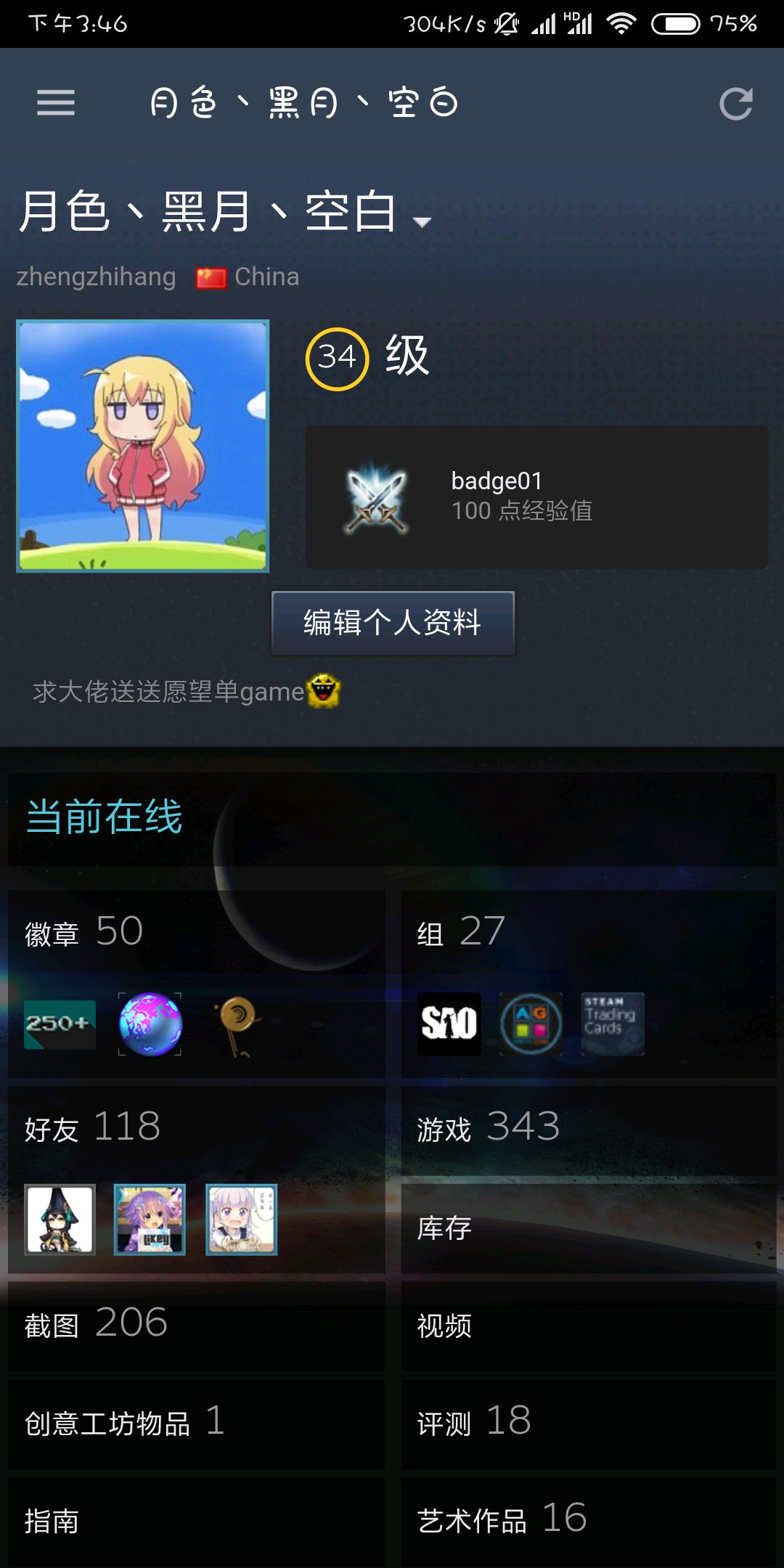Open 视频 videos
This screenshot has width=784, height=1568.
click(589, 1326)
